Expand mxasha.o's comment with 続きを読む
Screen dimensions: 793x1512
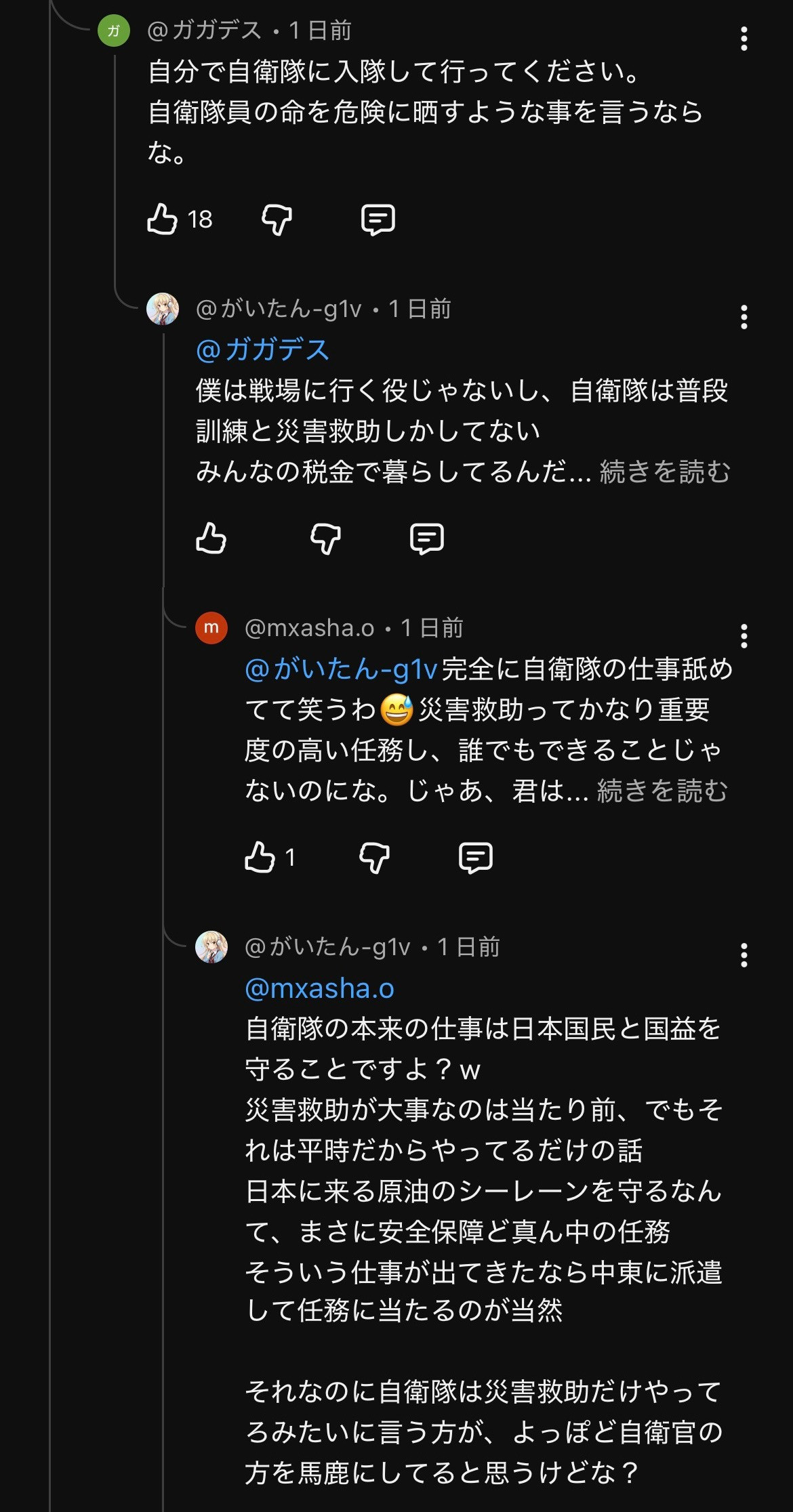pos(662,791)
